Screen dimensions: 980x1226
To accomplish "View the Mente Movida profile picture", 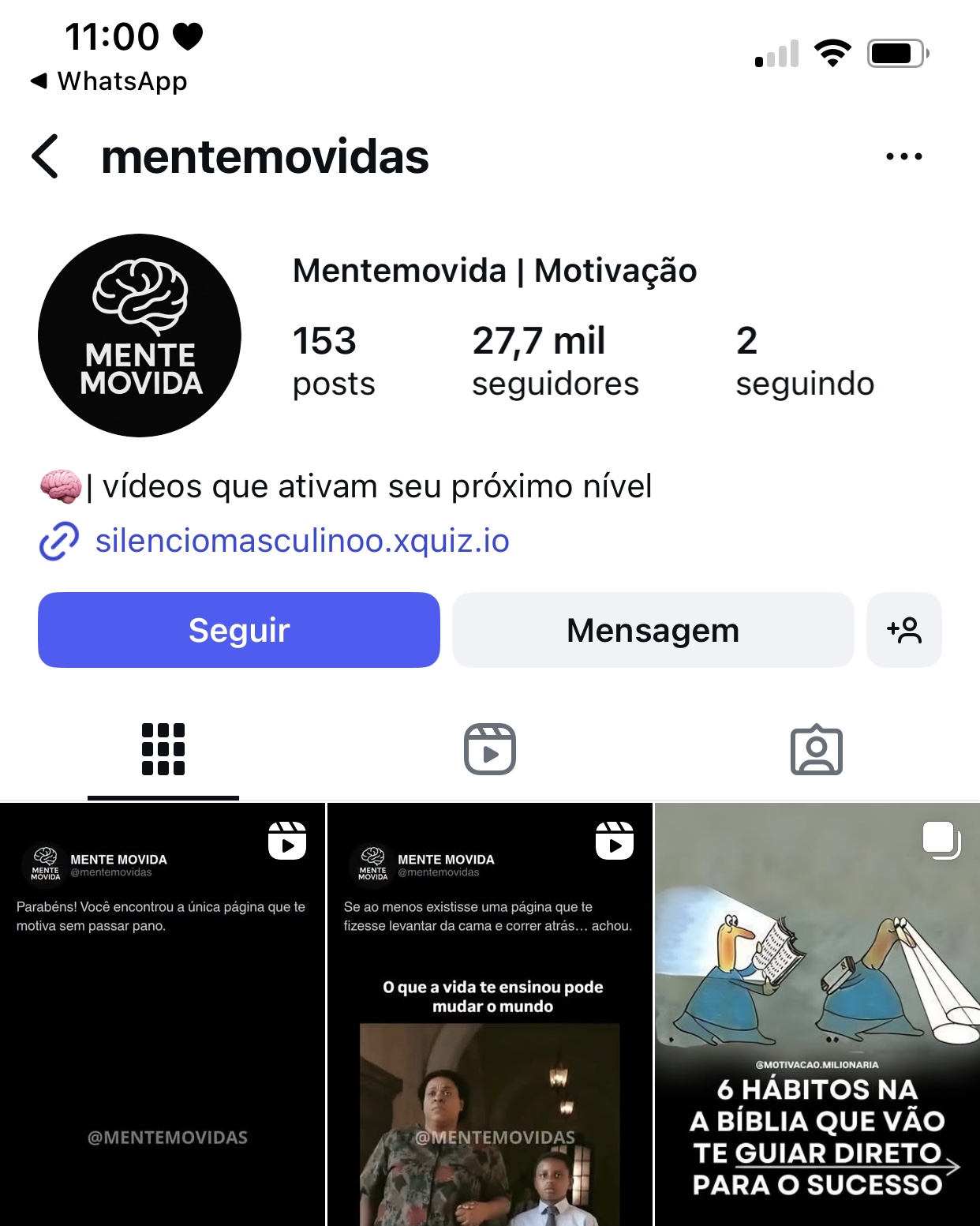I will 140,336.
